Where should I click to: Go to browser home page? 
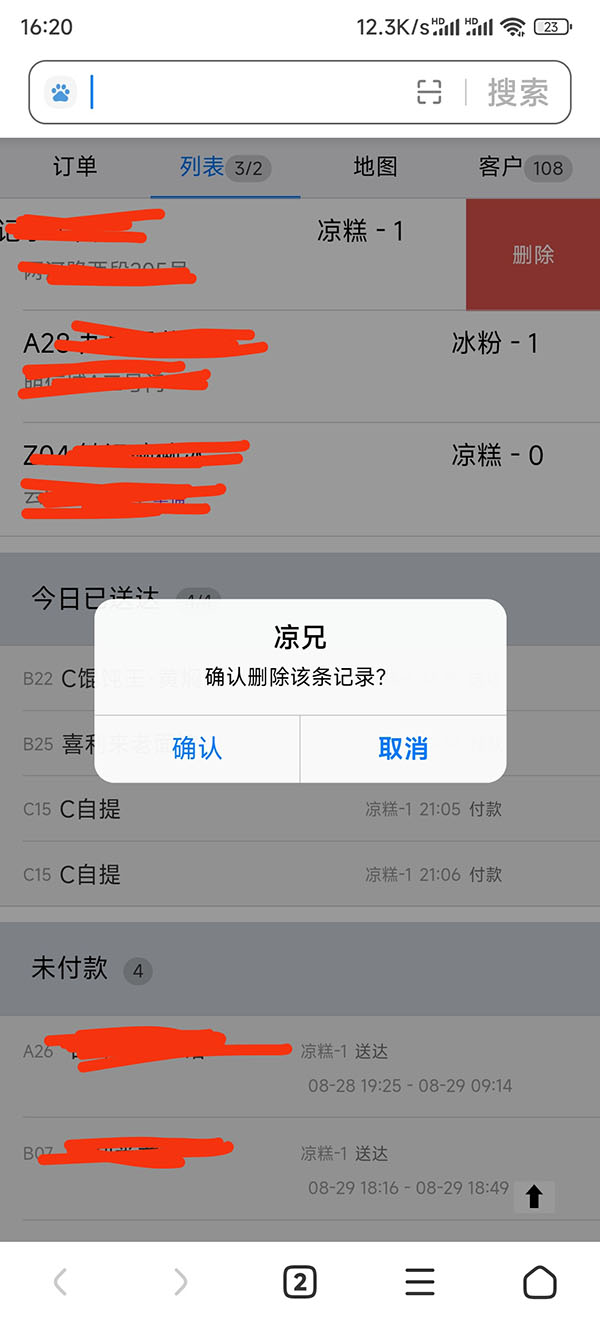[x=539, y=1281]
